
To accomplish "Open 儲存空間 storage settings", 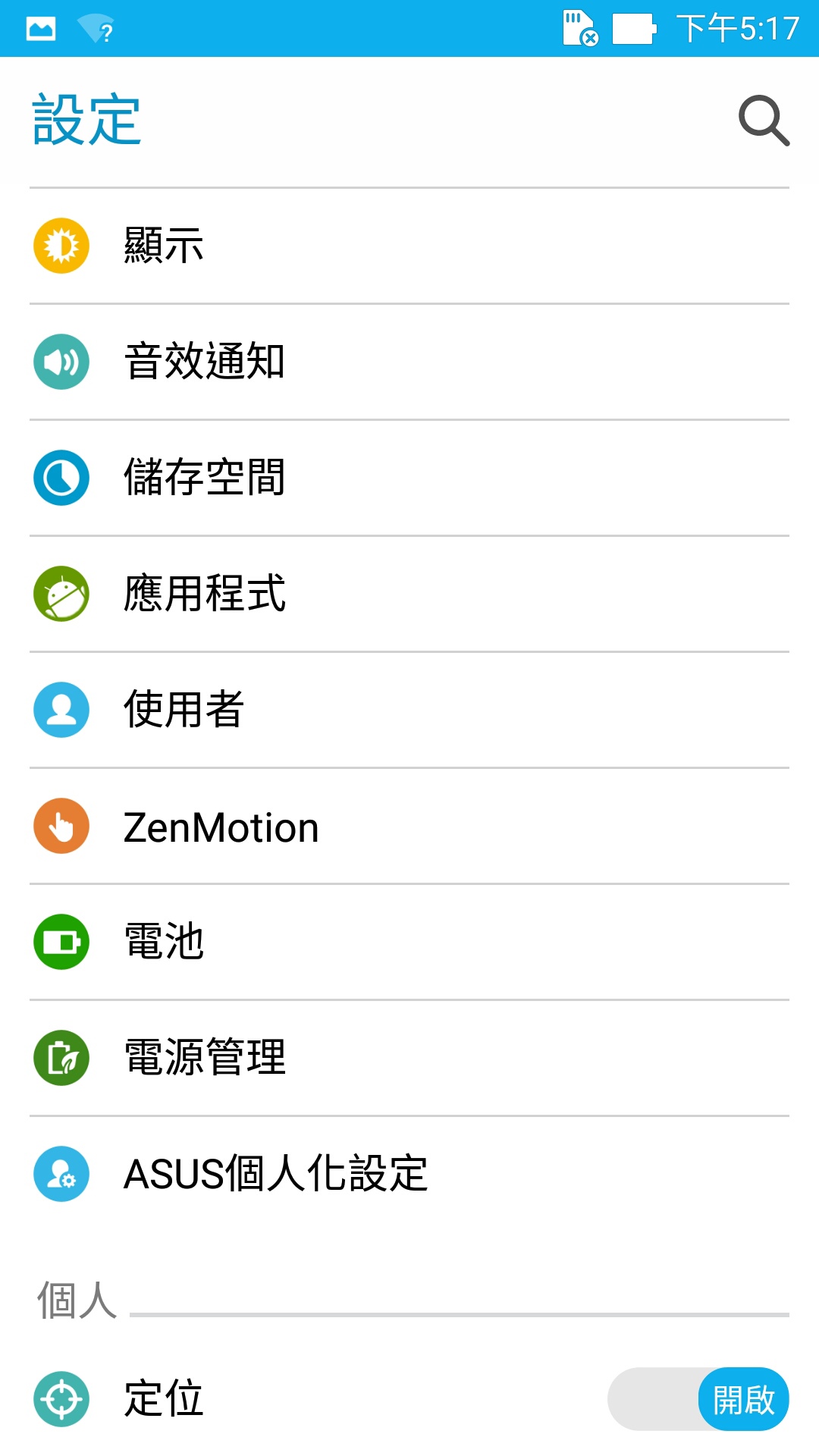I will pos(409,478).
